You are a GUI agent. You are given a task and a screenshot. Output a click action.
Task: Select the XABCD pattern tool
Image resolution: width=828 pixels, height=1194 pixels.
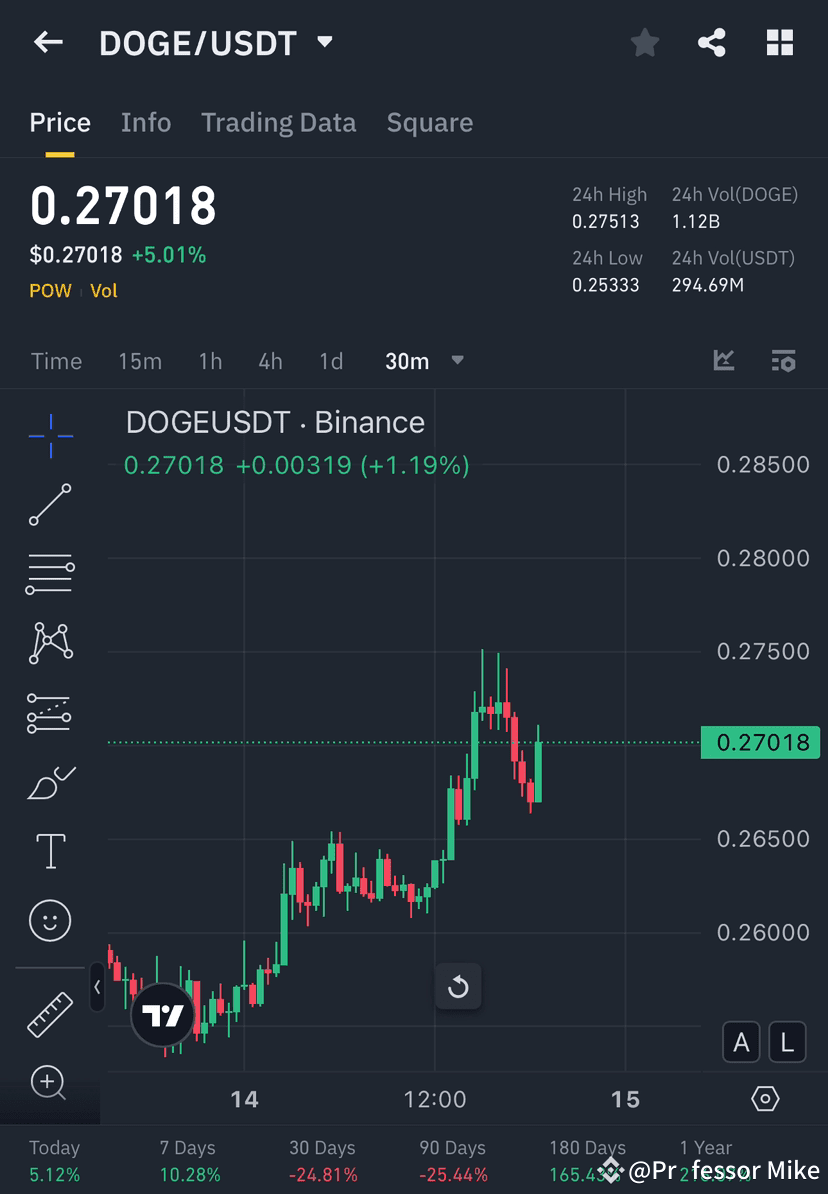pos(50,643)
